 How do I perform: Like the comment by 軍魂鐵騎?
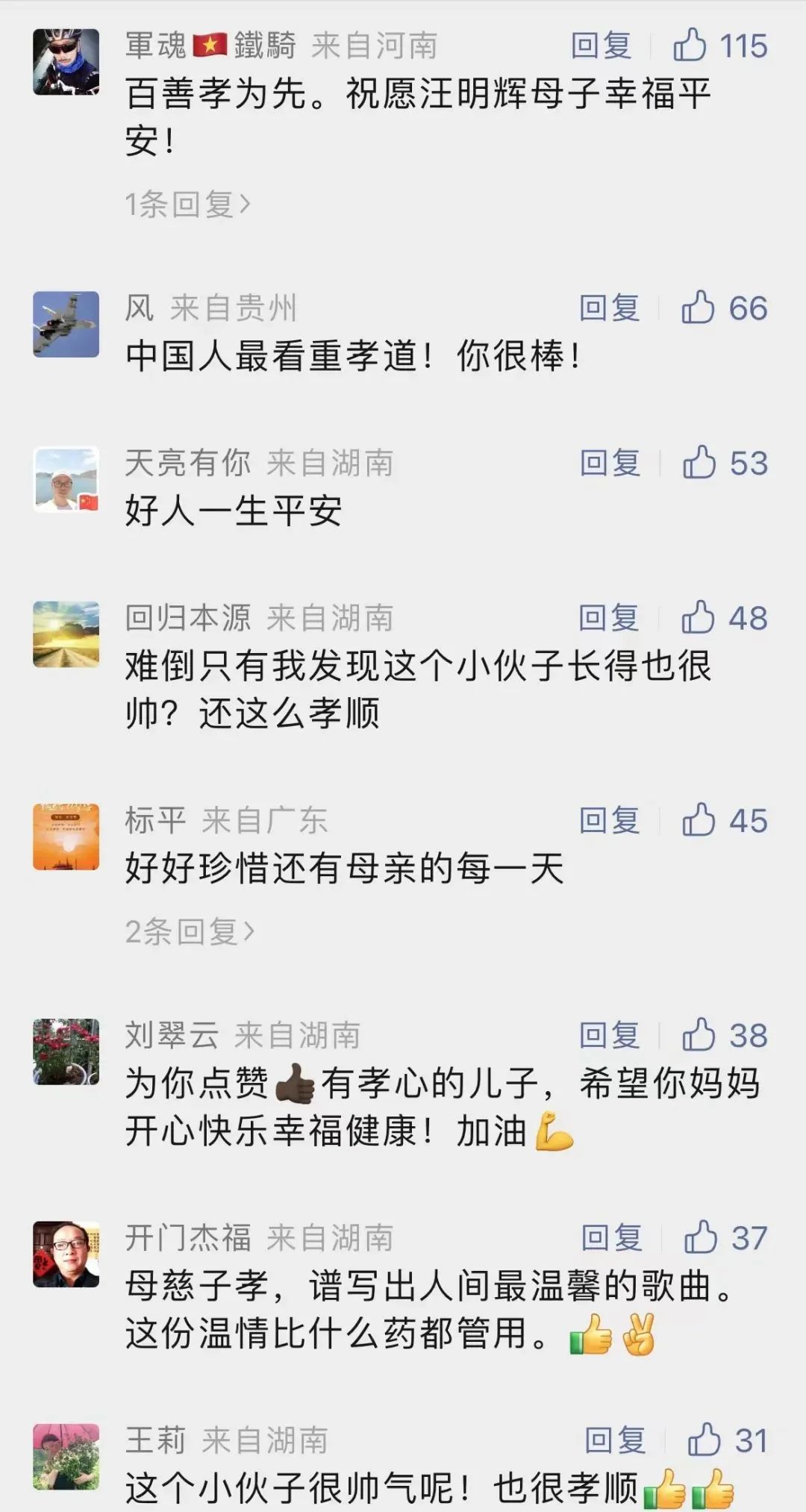[720, 46]
